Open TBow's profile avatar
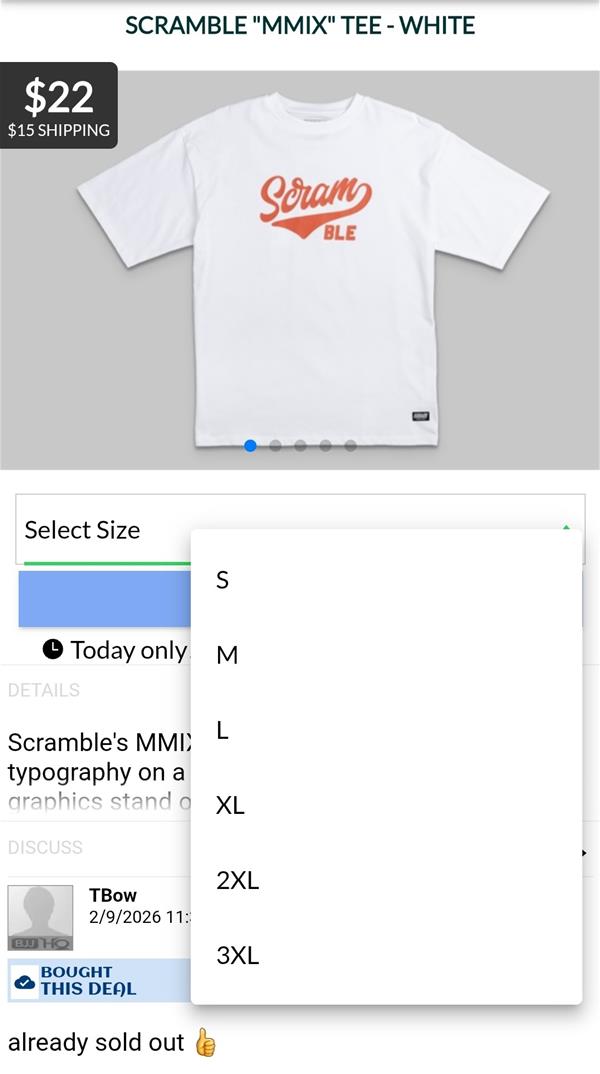Image resolution: width=600 pixels, height=1074 pixels. click(x=40, y=917)
